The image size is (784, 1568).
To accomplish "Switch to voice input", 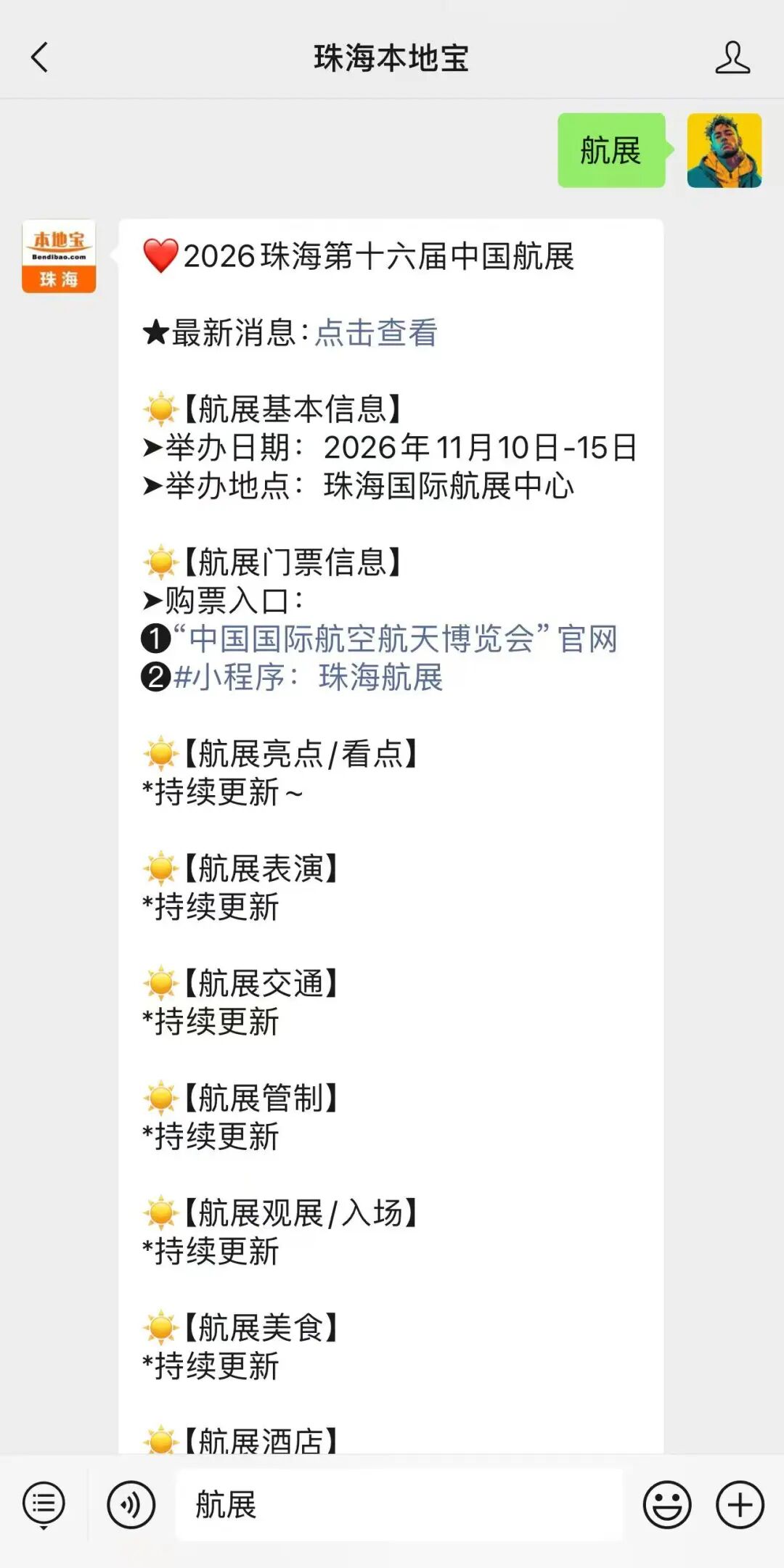I will (x=131, y=1505).
